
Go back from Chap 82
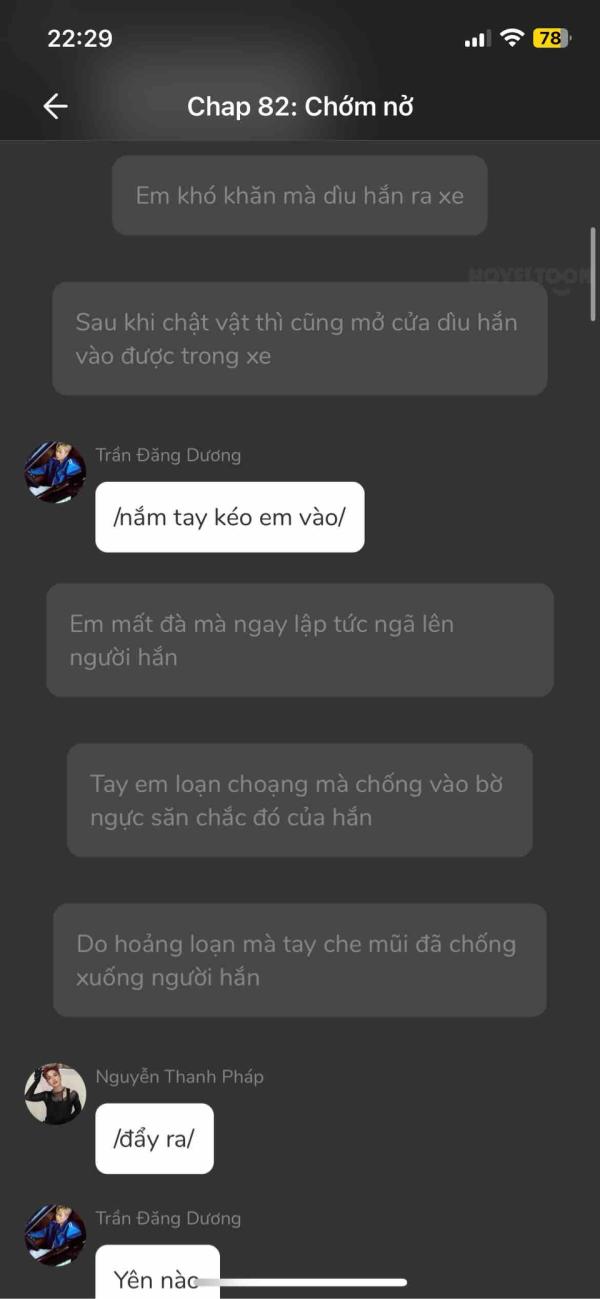pos(55,106)
